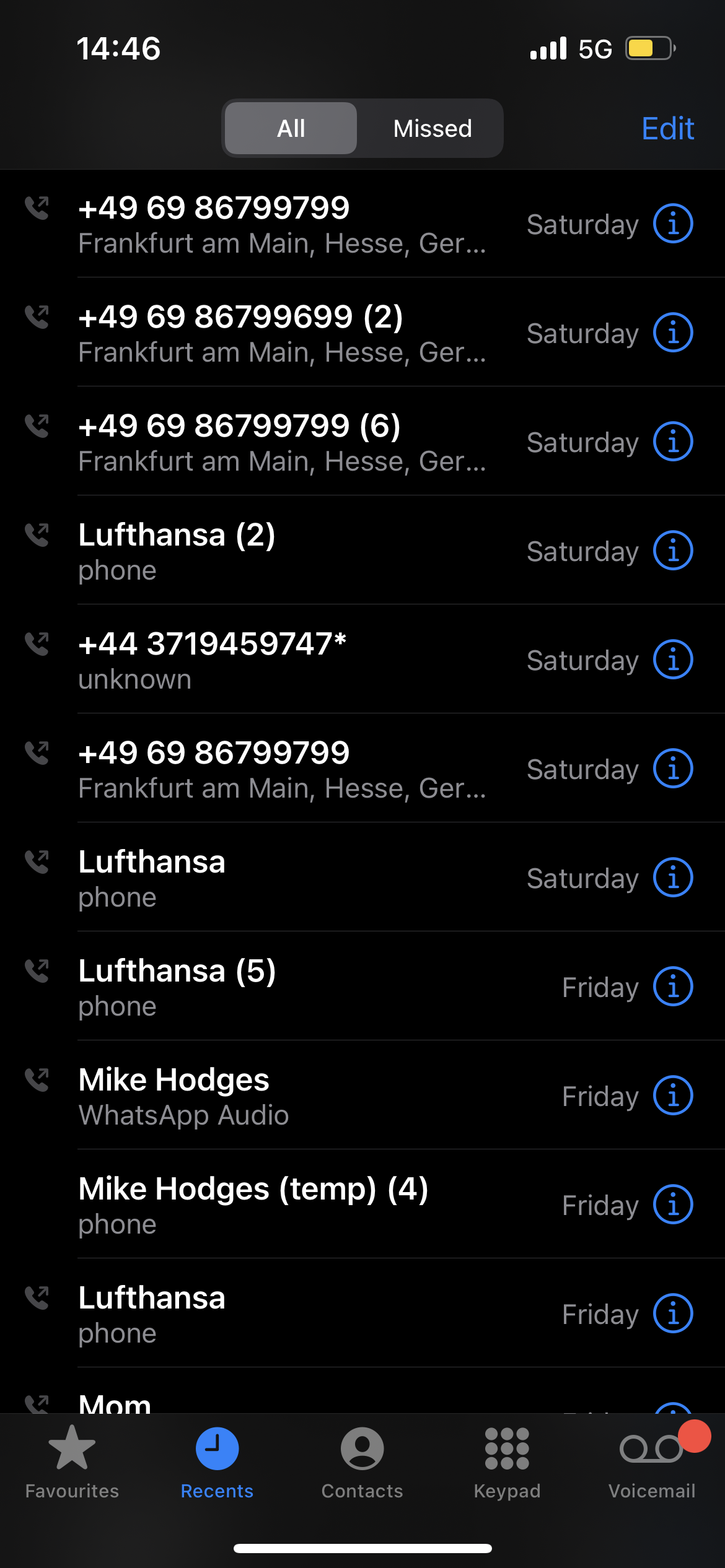725x1568 pixels.
Task: Select the Recents tab
Action: [217, 1463]
